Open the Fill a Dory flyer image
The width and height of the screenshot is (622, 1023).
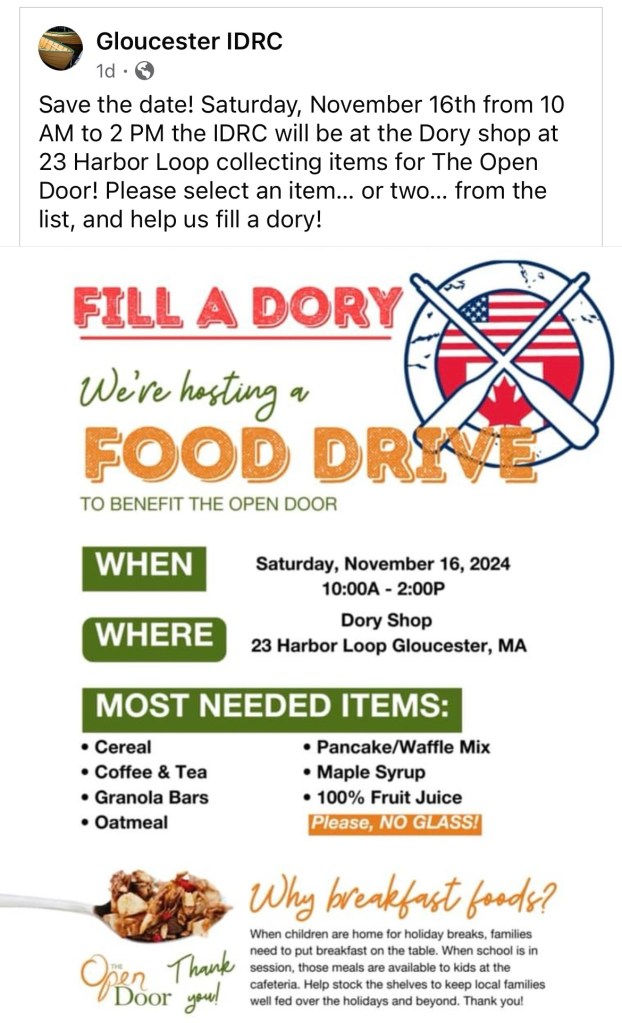coord(311,630)
